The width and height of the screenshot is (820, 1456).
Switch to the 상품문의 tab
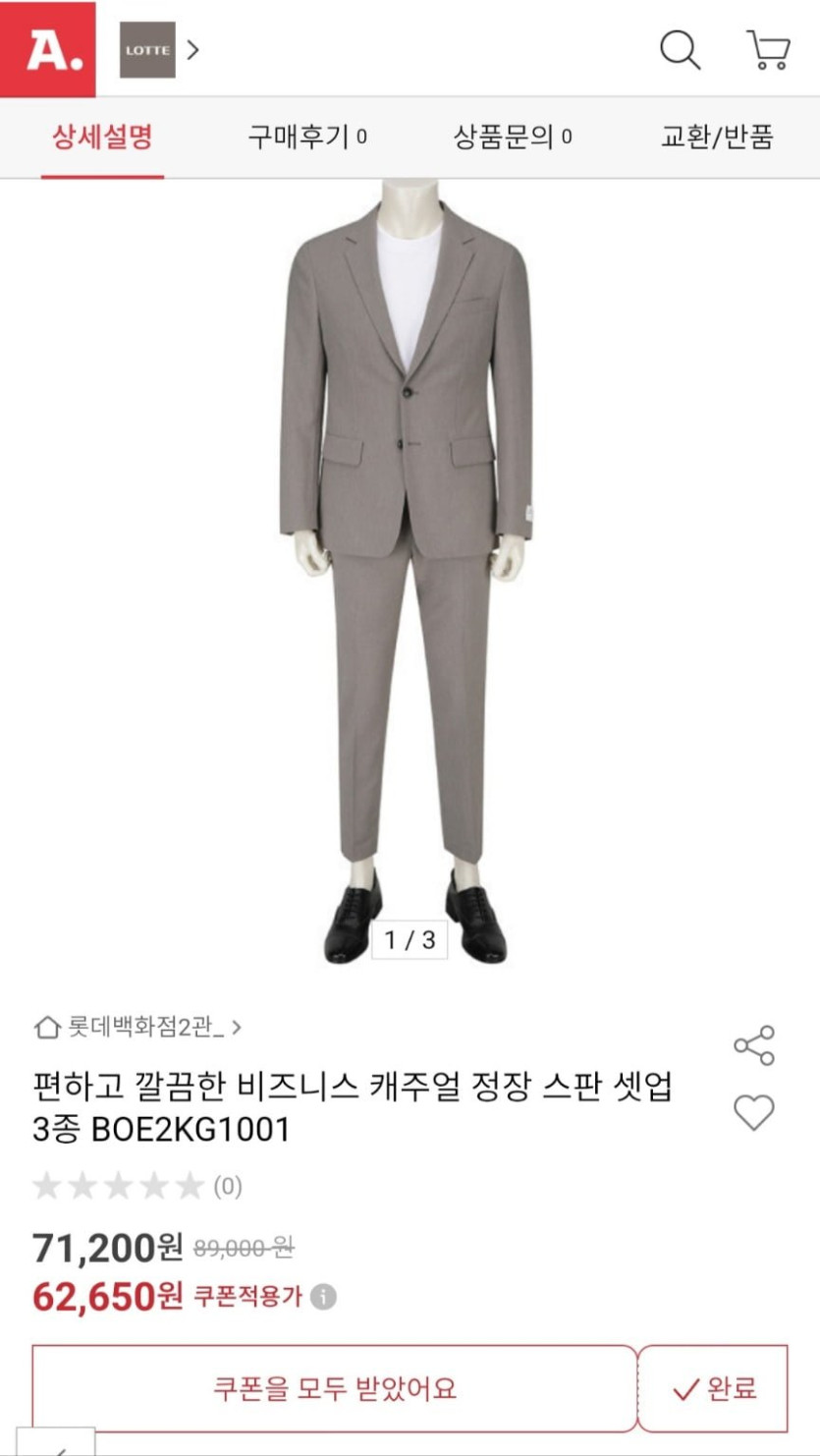pyautogui.click(x=512, y=137)
